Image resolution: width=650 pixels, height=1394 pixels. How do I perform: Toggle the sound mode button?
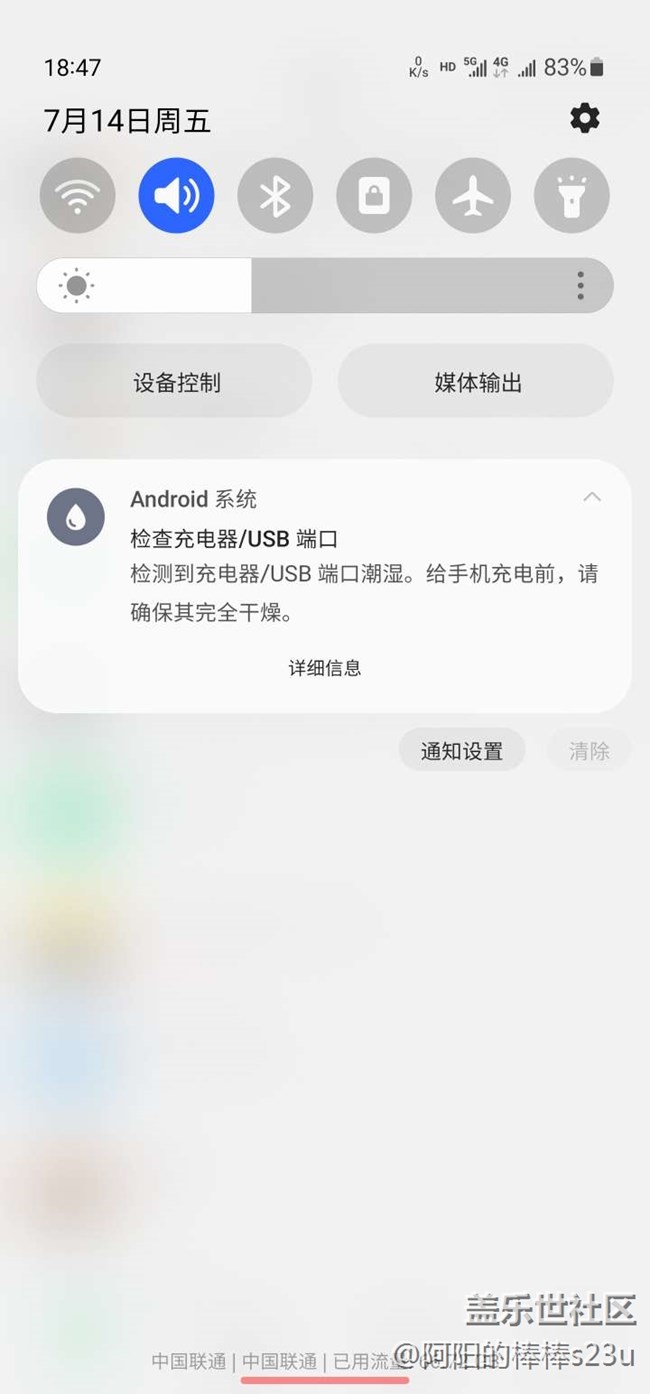[x=176, y=195]
